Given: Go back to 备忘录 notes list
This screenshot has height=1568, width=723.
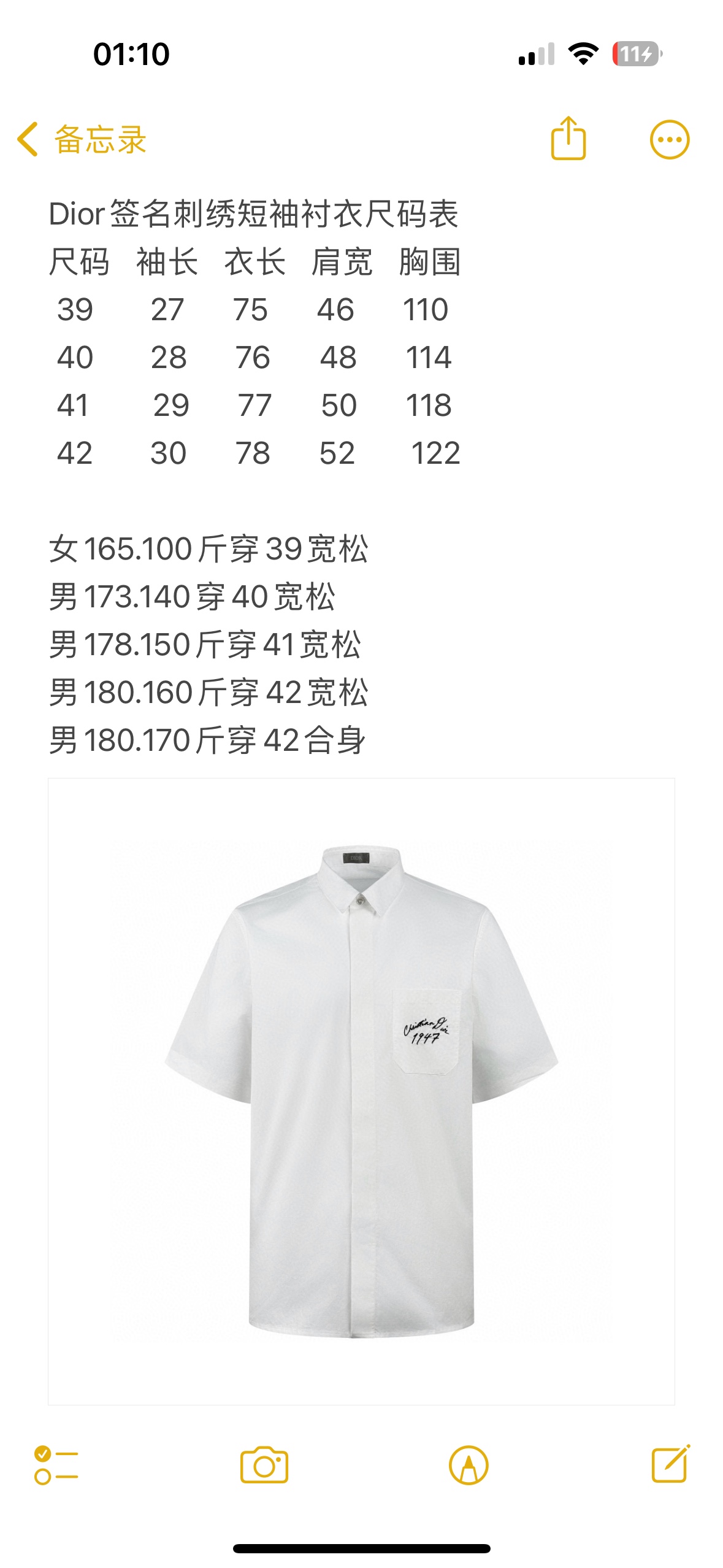Looking at the screenshot, I should click(x=82, y=139).
